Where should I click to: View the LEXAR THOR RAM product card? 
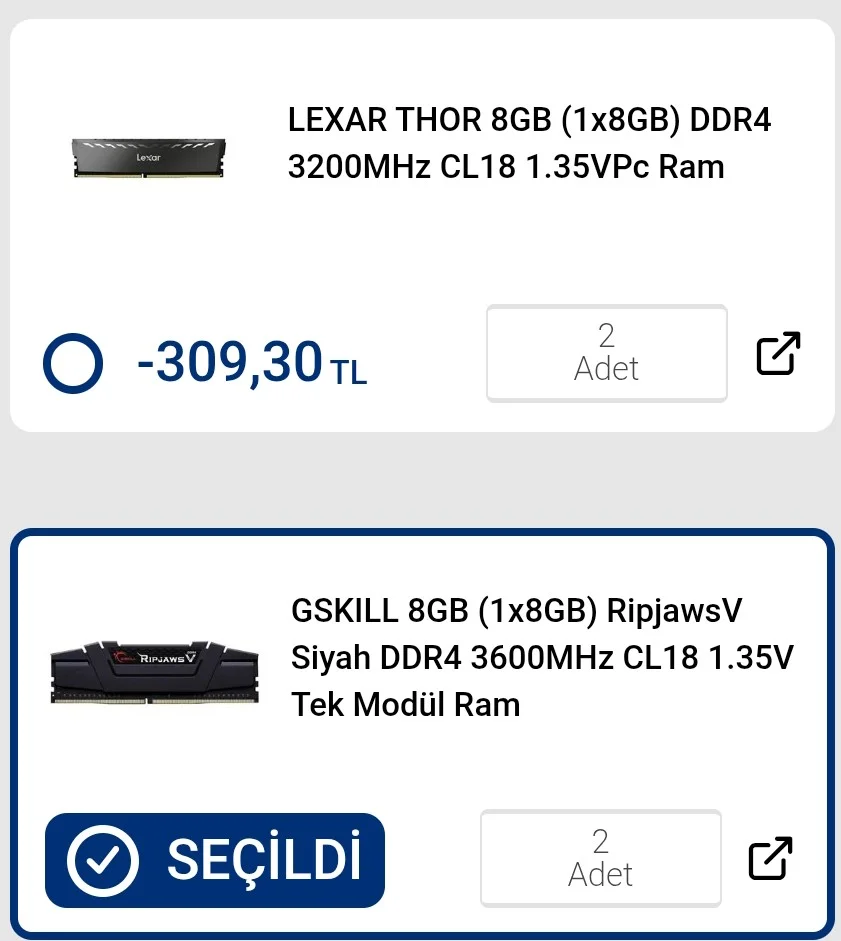[x=528, y=143]
